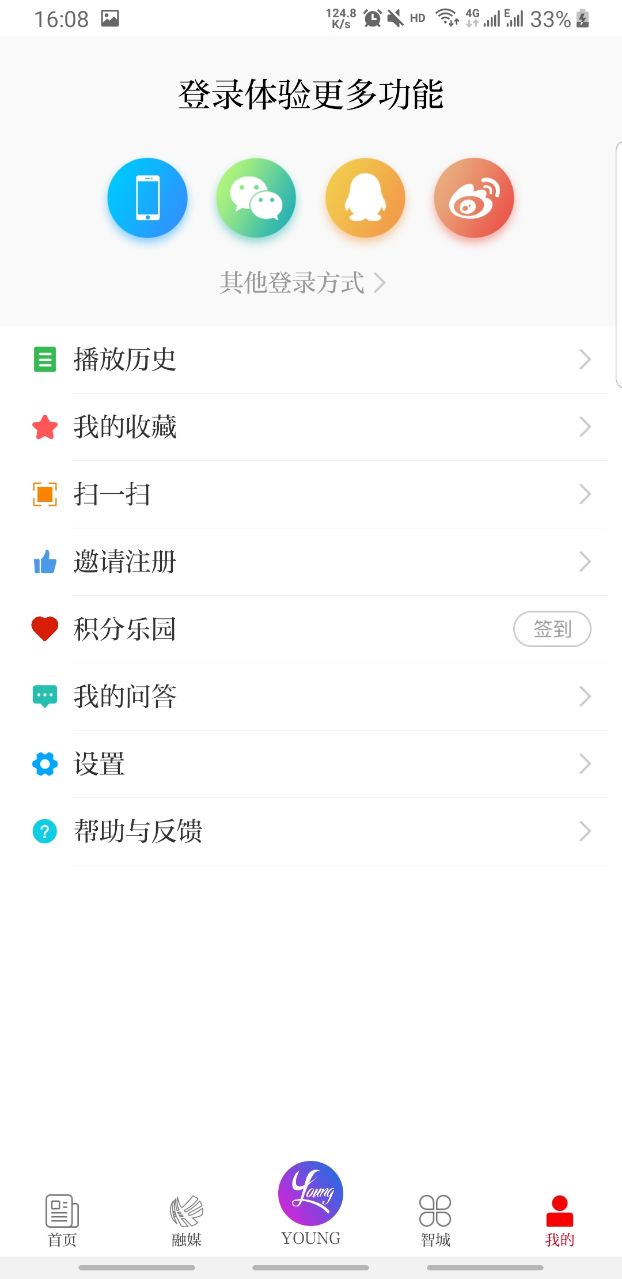Open 设置 settings row
The image size is (622, 1279).
click(310, 764)
